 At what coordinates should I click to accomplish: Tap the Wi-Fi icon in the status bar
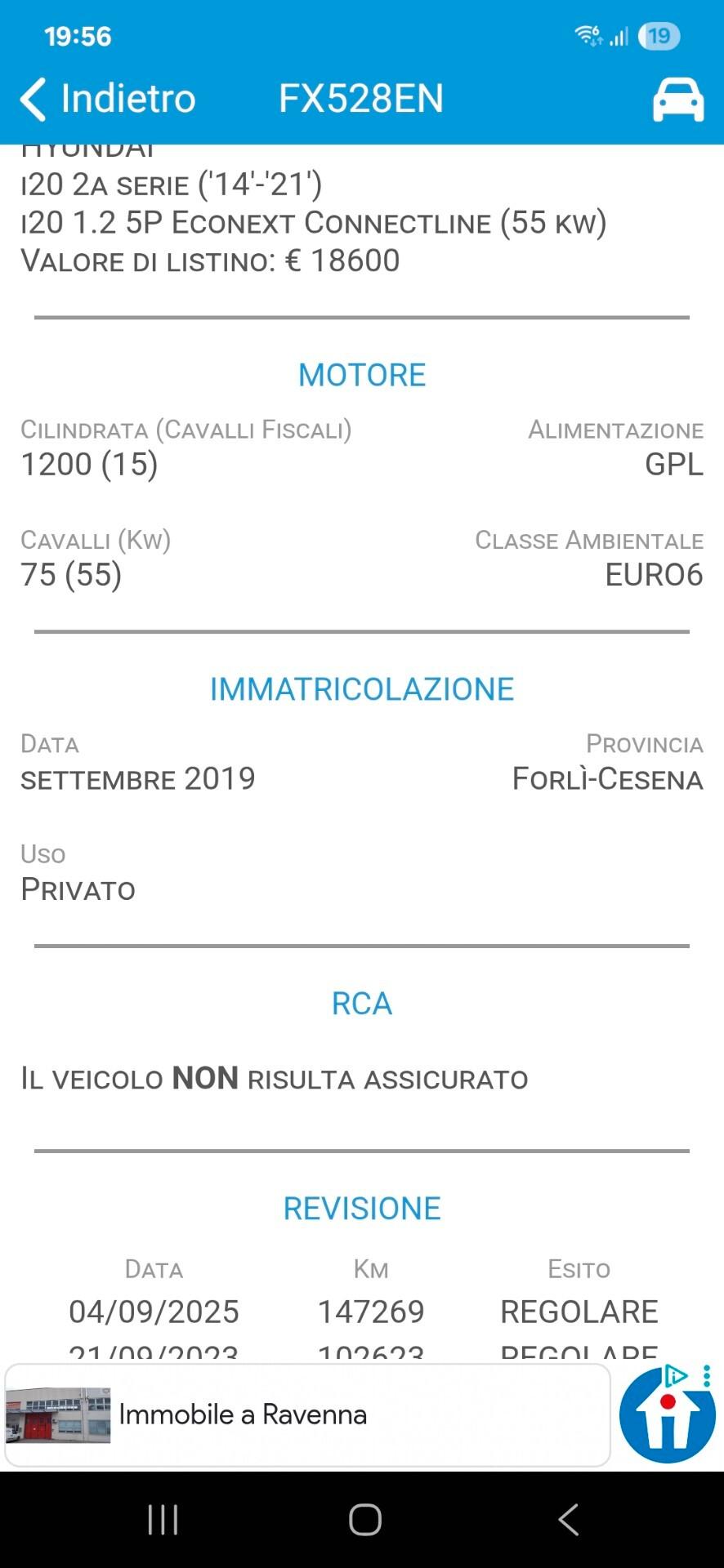click(x=587, y=35)
